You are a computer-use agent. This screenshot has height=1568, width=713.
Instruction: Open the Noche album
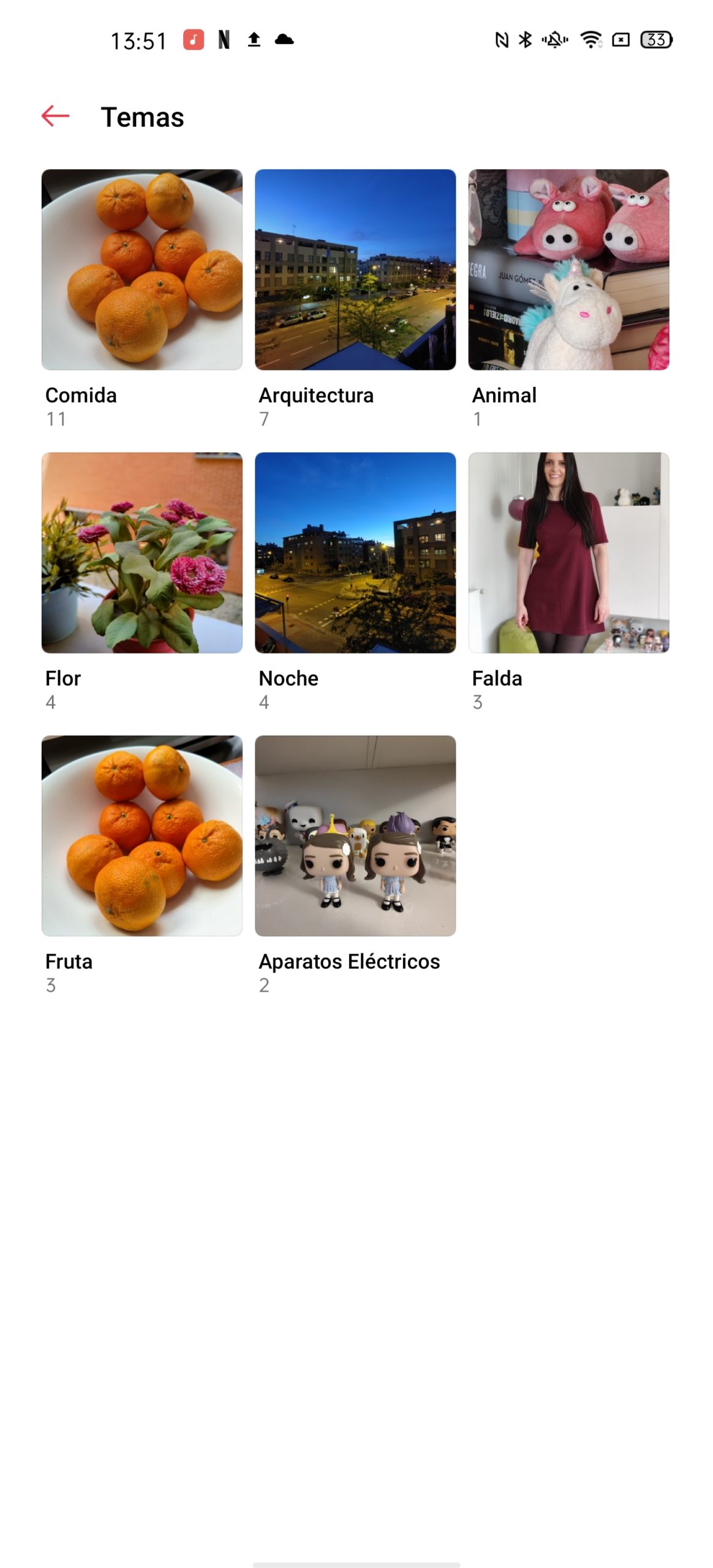click(355, 552)
